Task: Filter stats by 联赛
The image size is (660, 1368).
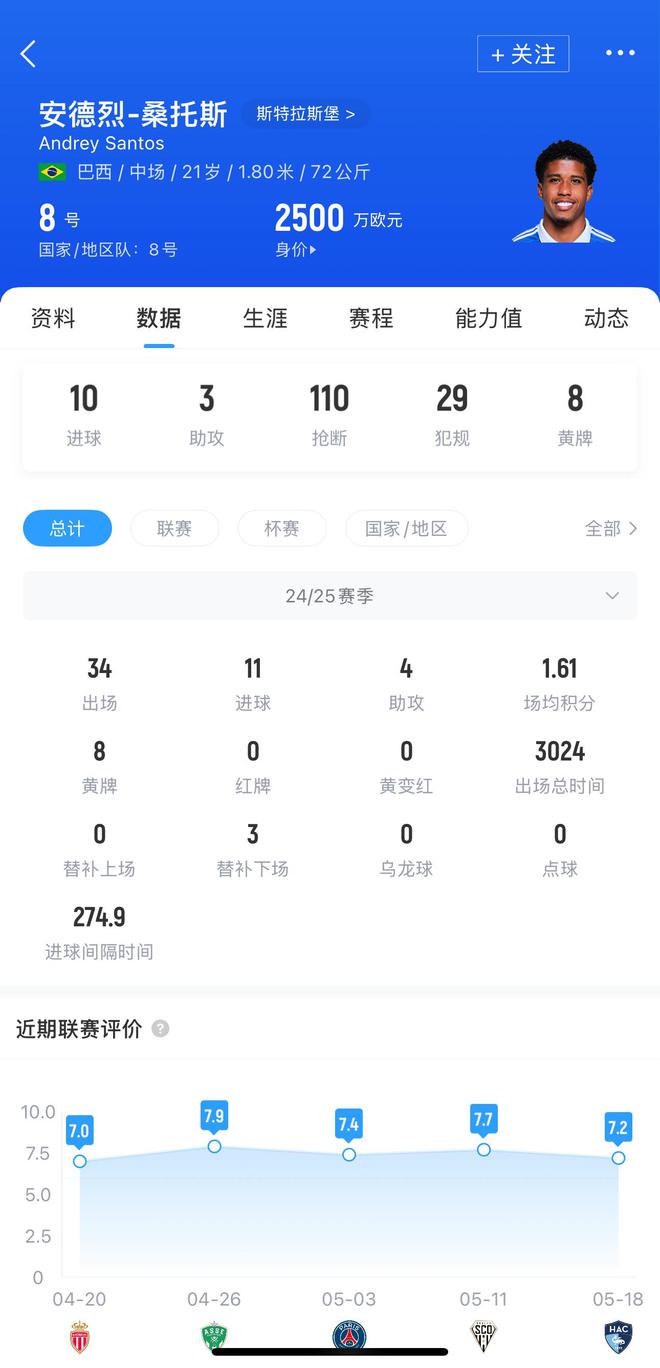Action: point(174,528)
